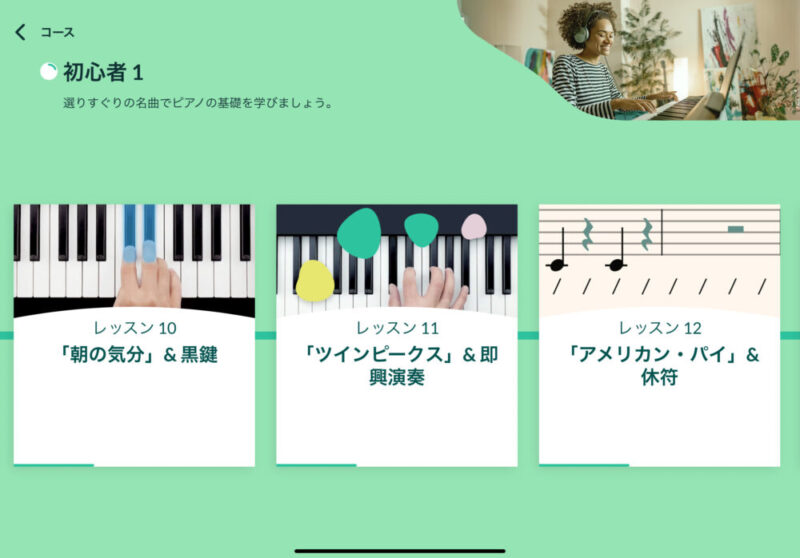Open lesson 10 「朝の気分」& 黒鍵

click(x=134, y=335)
